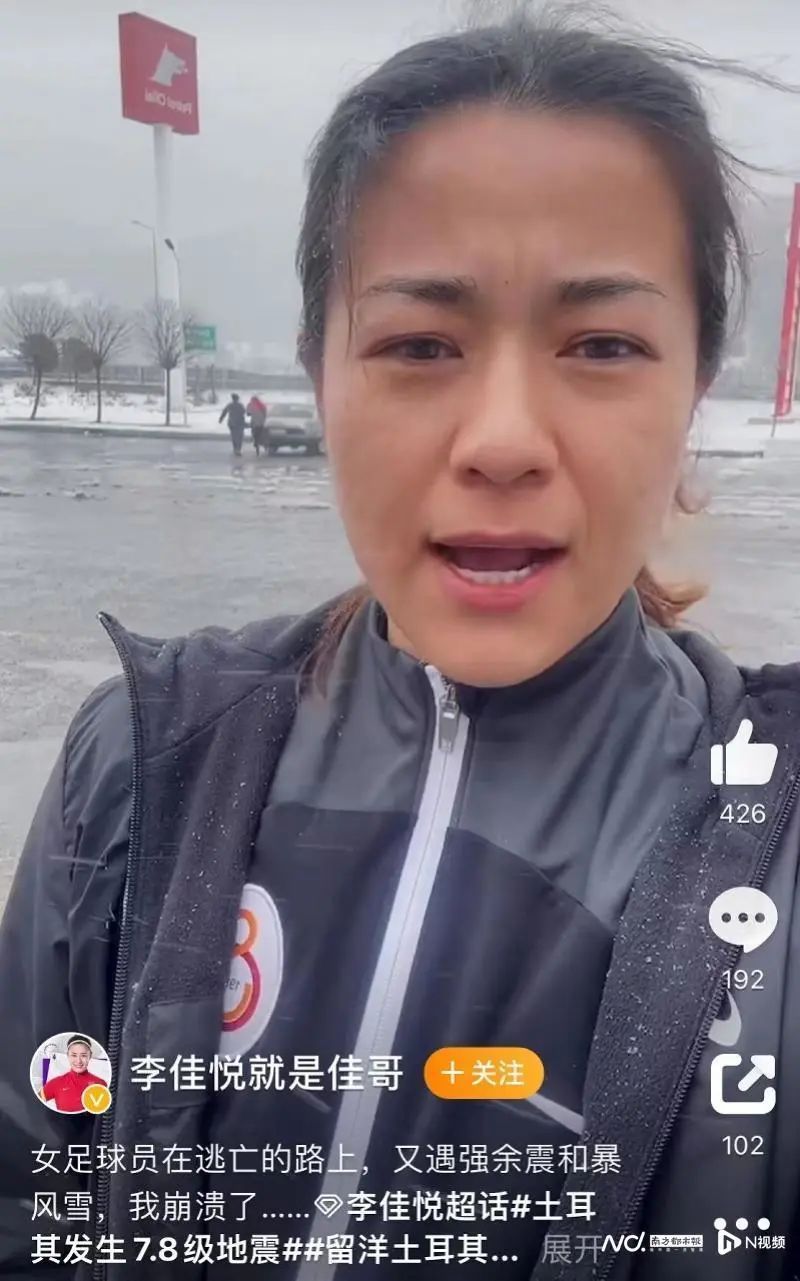The height and width of the screenshot is (1281, 800).
Task: Share the video via the share icon
Action: tap(743, 1085)
